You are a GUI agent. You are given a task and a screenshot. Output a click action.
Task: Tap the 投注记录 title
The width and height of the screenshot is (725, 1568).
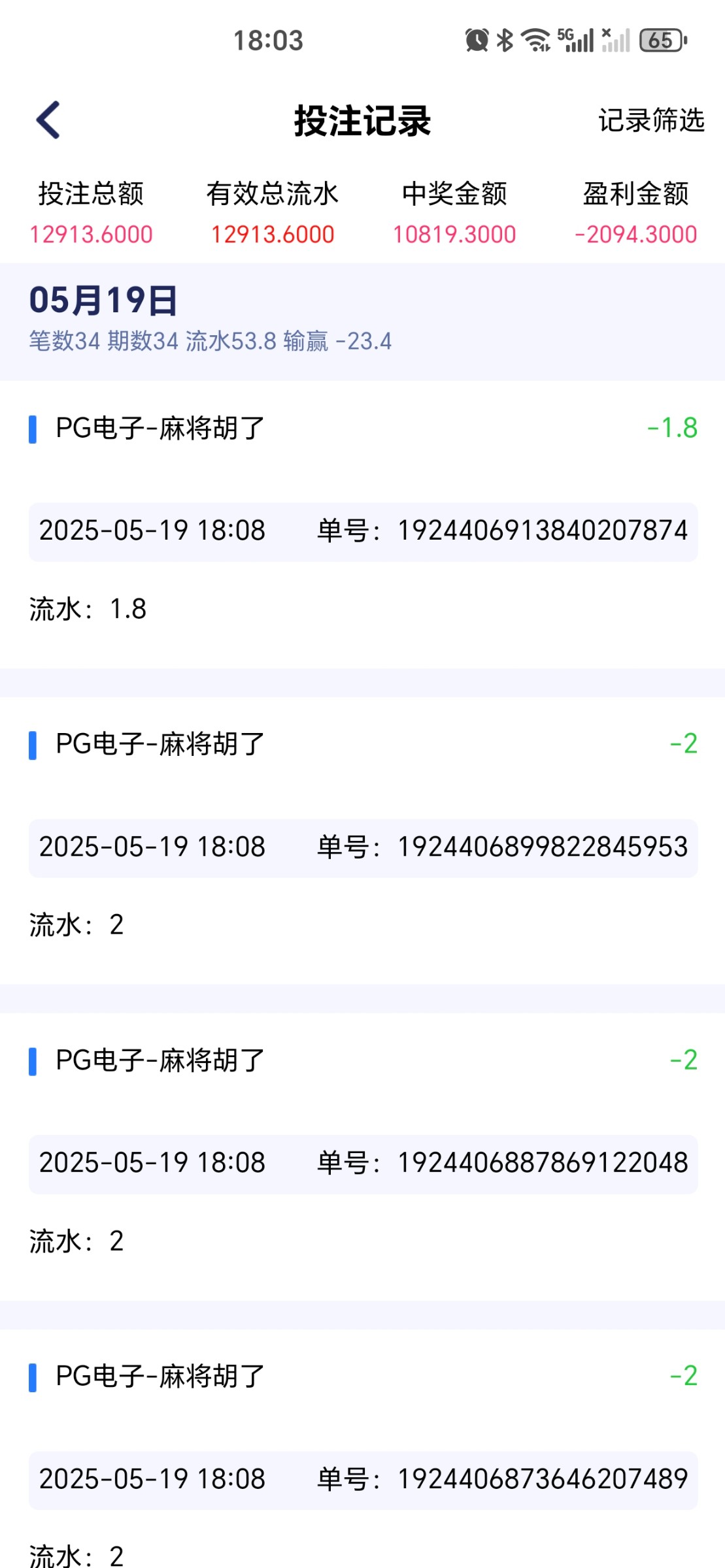point(362,121)
